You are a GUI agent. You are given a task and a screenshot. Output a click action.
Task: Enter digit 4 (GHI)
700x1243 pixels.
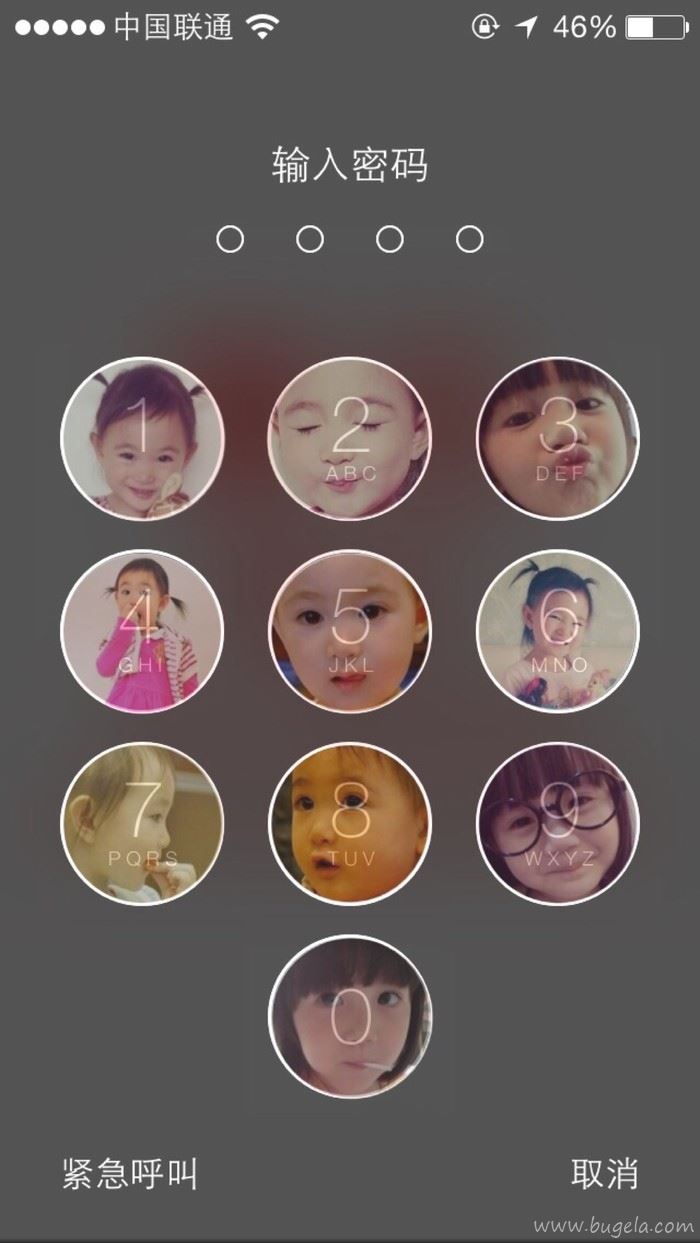pos(142,631)
